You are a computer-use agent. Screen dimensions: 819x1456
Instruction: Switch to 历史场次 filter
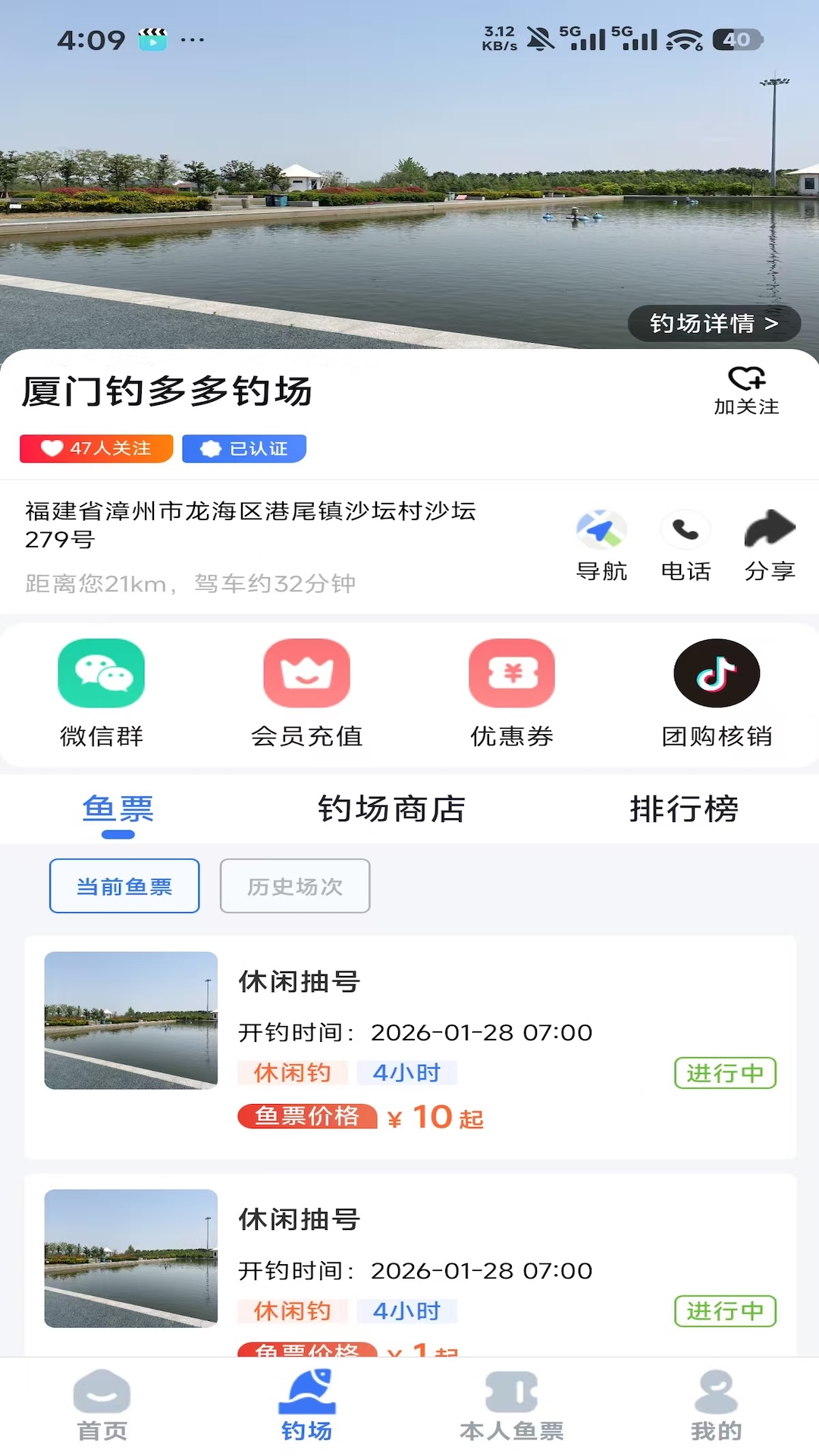[x=294, y=885]
